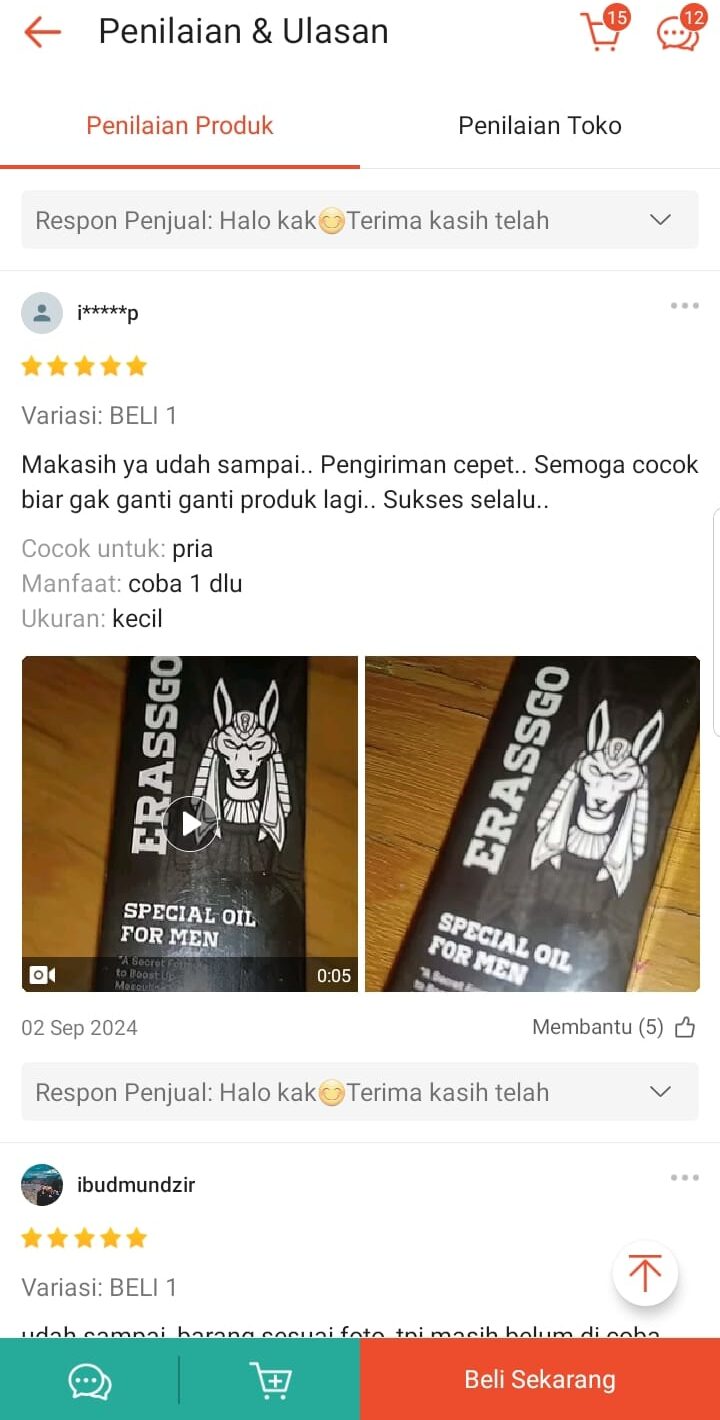Add product to cart from bottom bar
This screenshot has height=1420, width=720.
[x=270, y=1381]
